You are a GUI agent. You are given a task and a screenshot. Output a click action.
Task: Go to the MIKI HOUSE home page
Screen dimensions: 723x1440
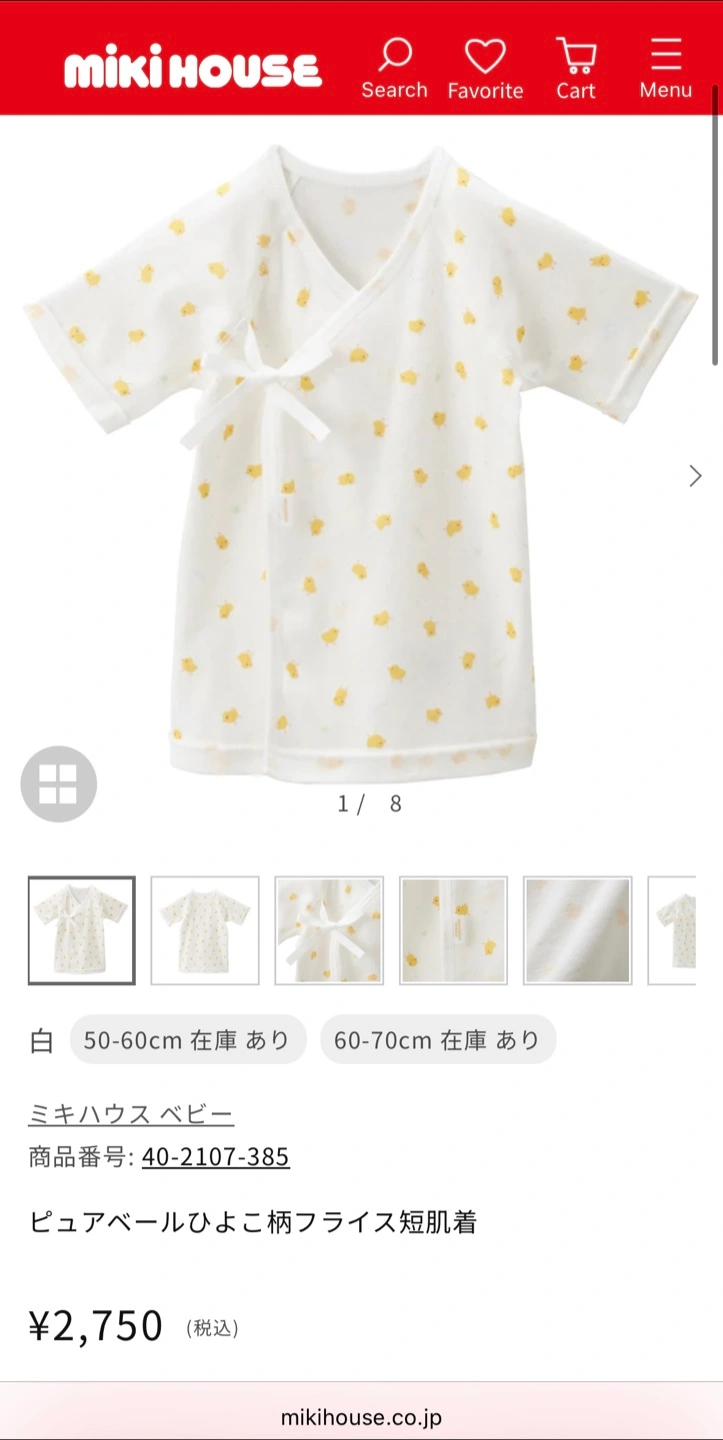tap(193, 68)
